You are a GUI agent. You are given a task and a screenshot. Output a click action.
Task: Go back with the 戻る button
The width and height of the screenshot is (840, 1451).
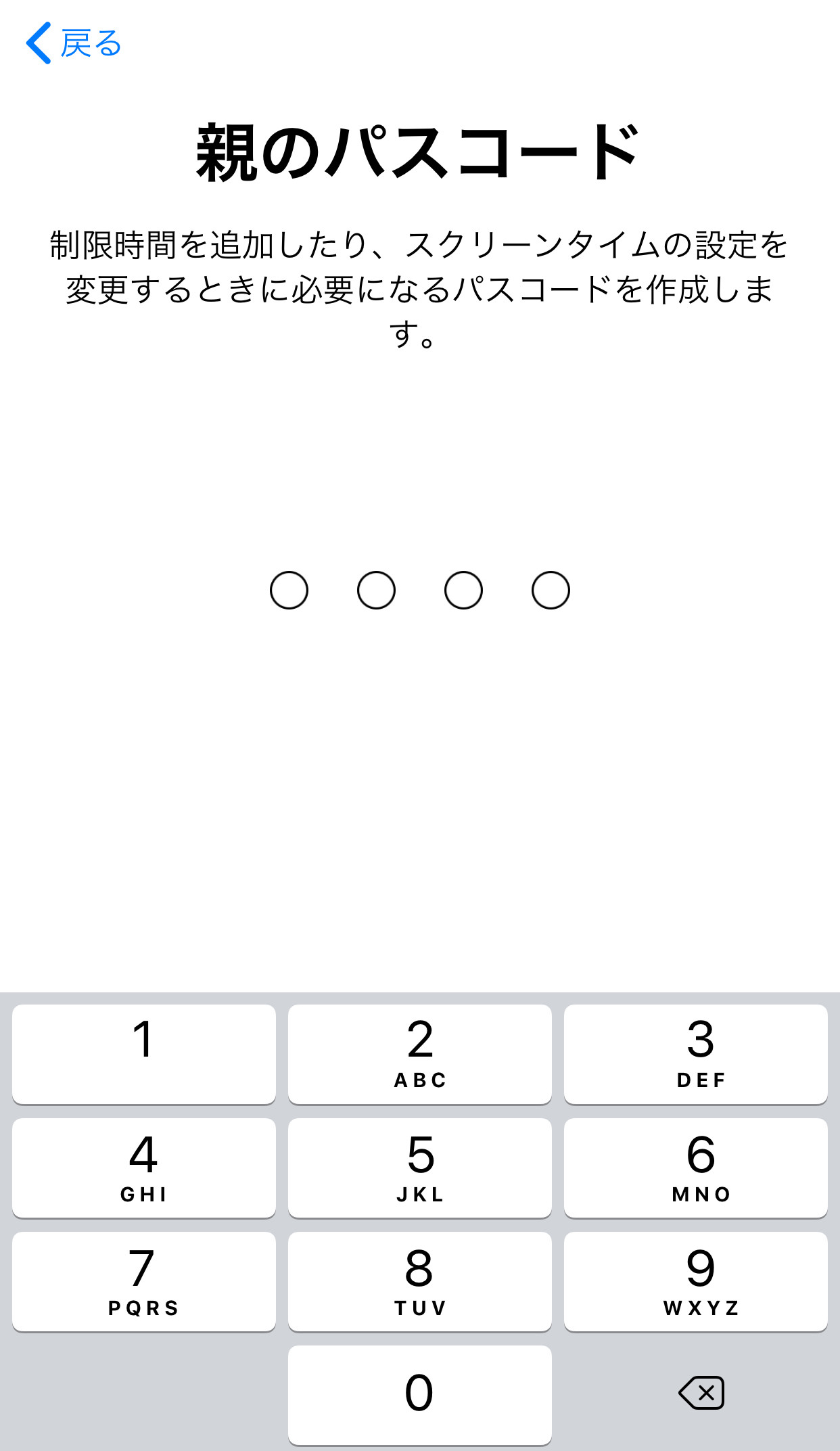[73, 43]
